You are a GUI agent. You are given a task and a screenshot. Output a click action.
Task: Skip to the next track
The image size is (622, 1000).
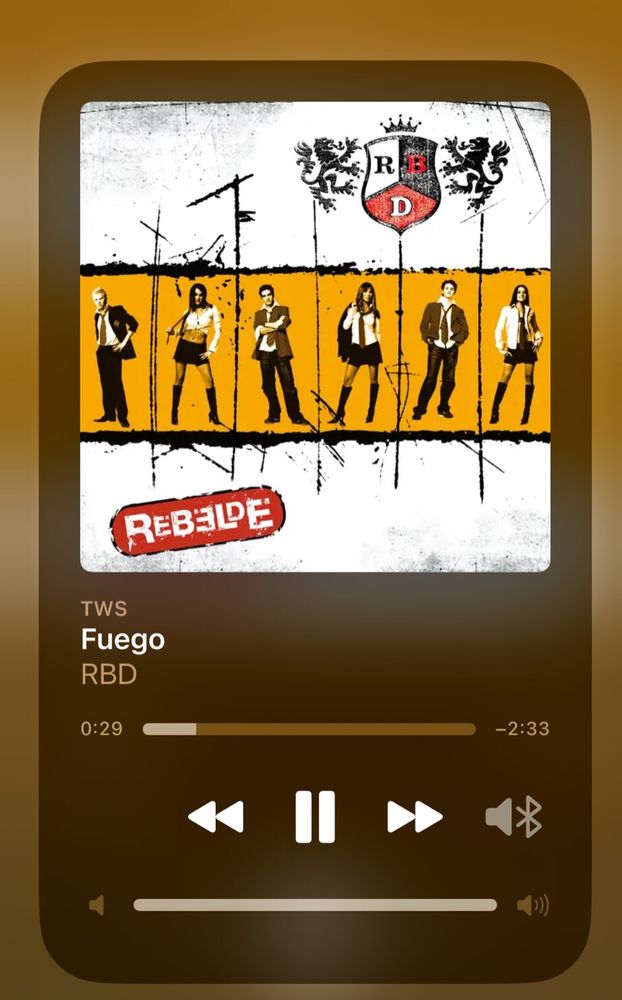click(x=414, y=817)
